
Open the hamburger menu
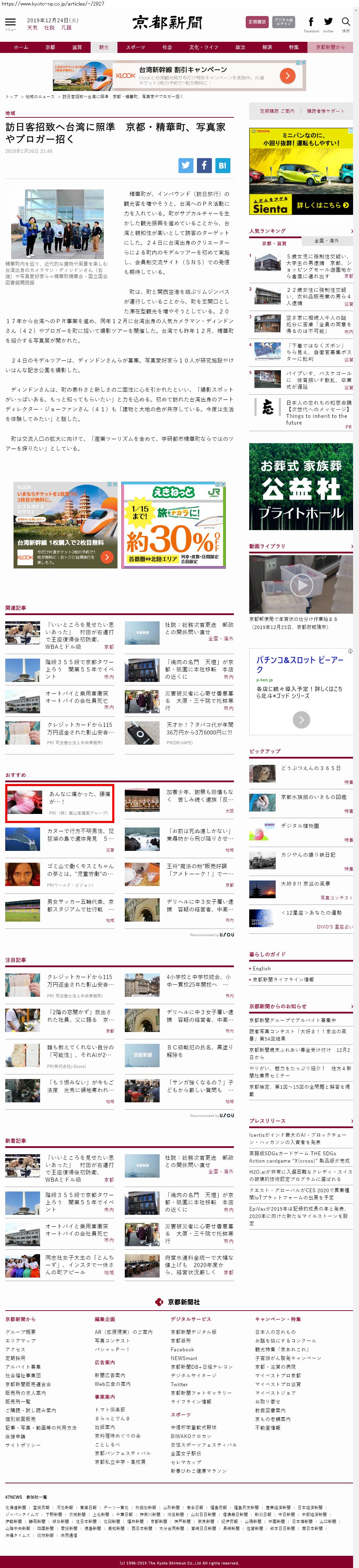coord(10,23)
